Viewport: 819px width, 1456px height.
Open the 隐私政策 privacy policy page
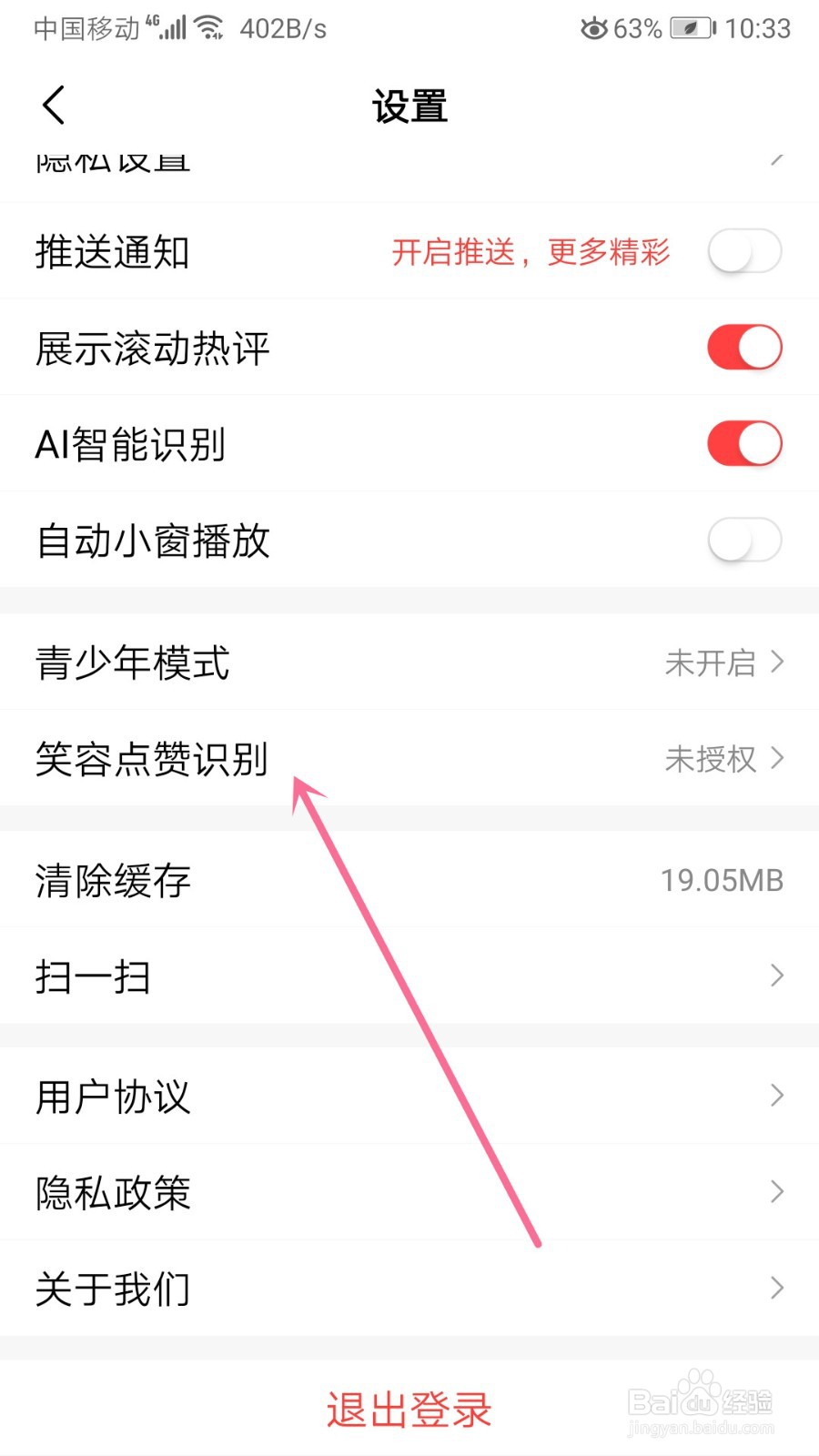pos(776,1191)
